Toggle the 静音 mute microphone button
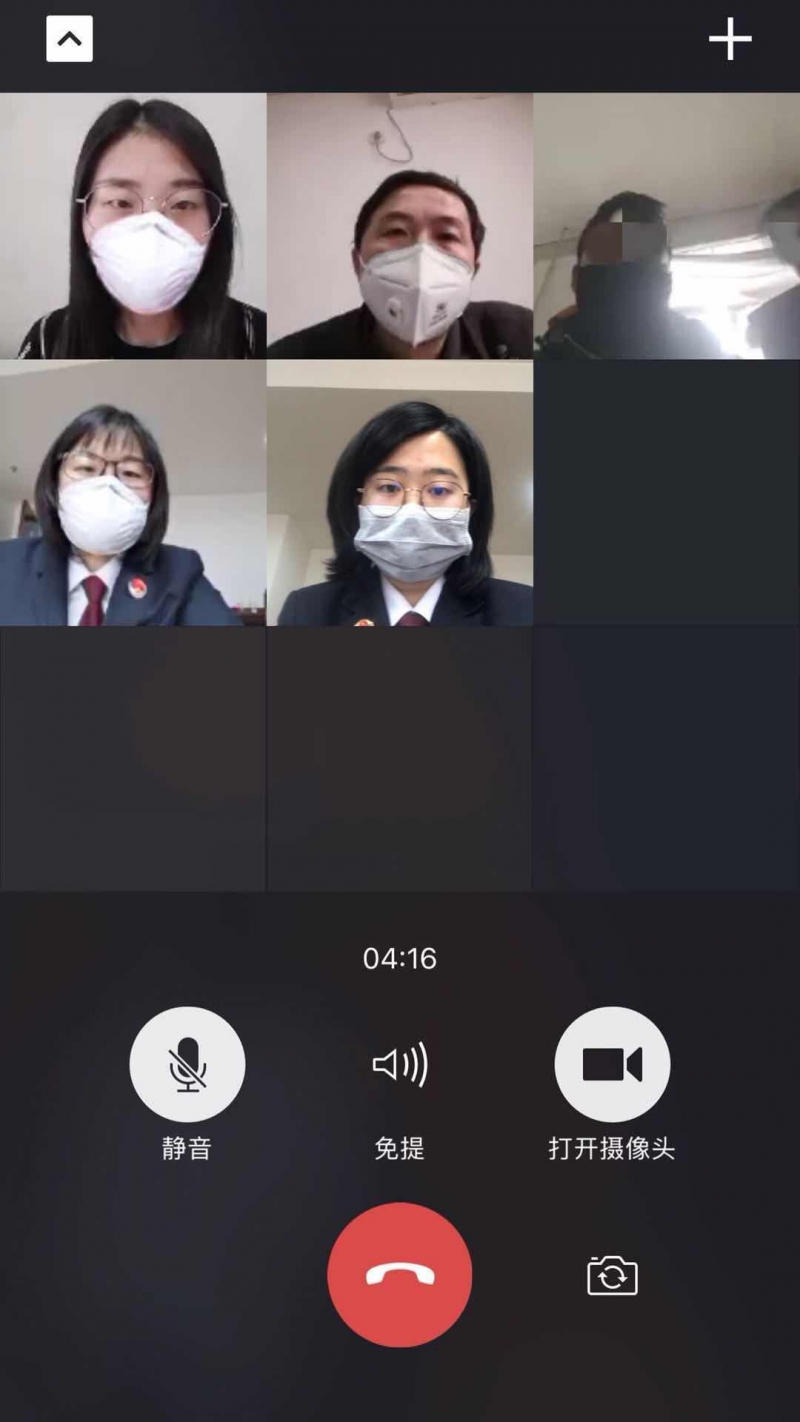The width and height of the screenshot is (800, 1422). pyautogui.click(x=187, y=1064)
